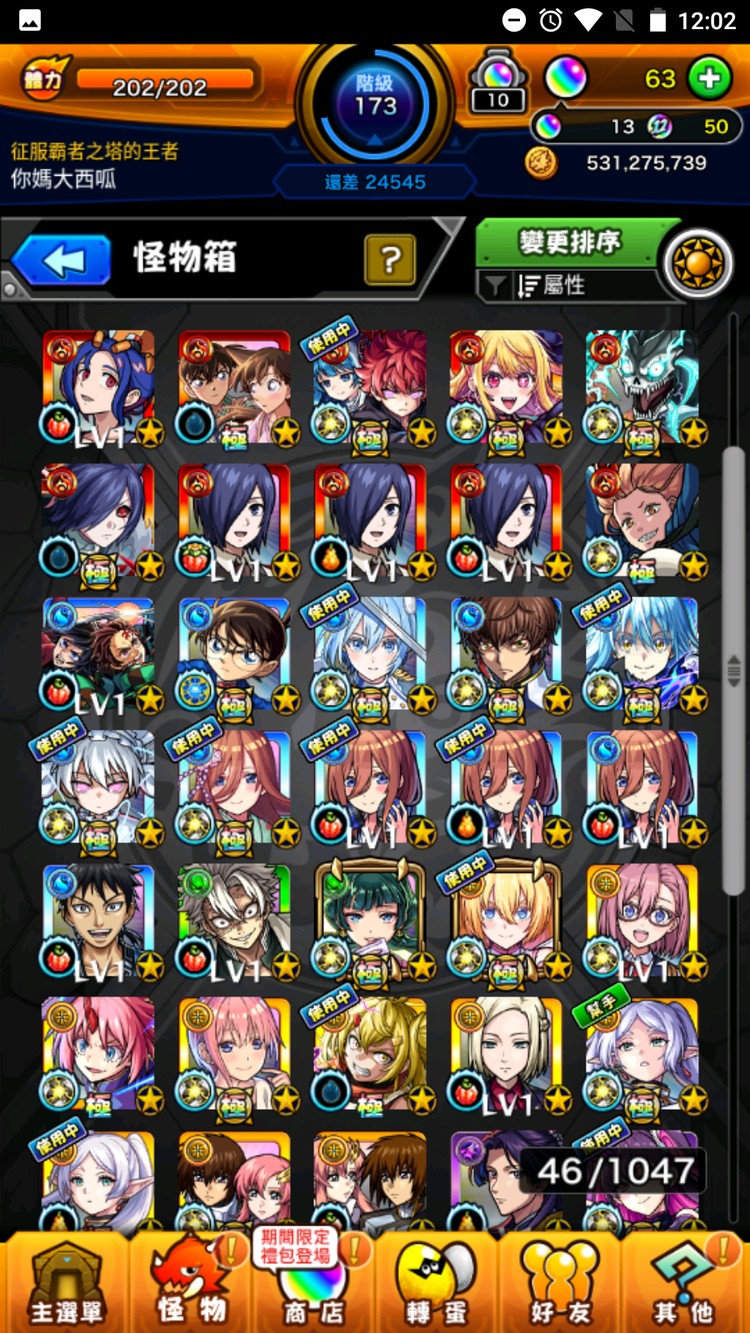Image resolution: width=750 pixels, height=1333 pixels.
Task: Open the question mark help button
Action: pos(390,261)
